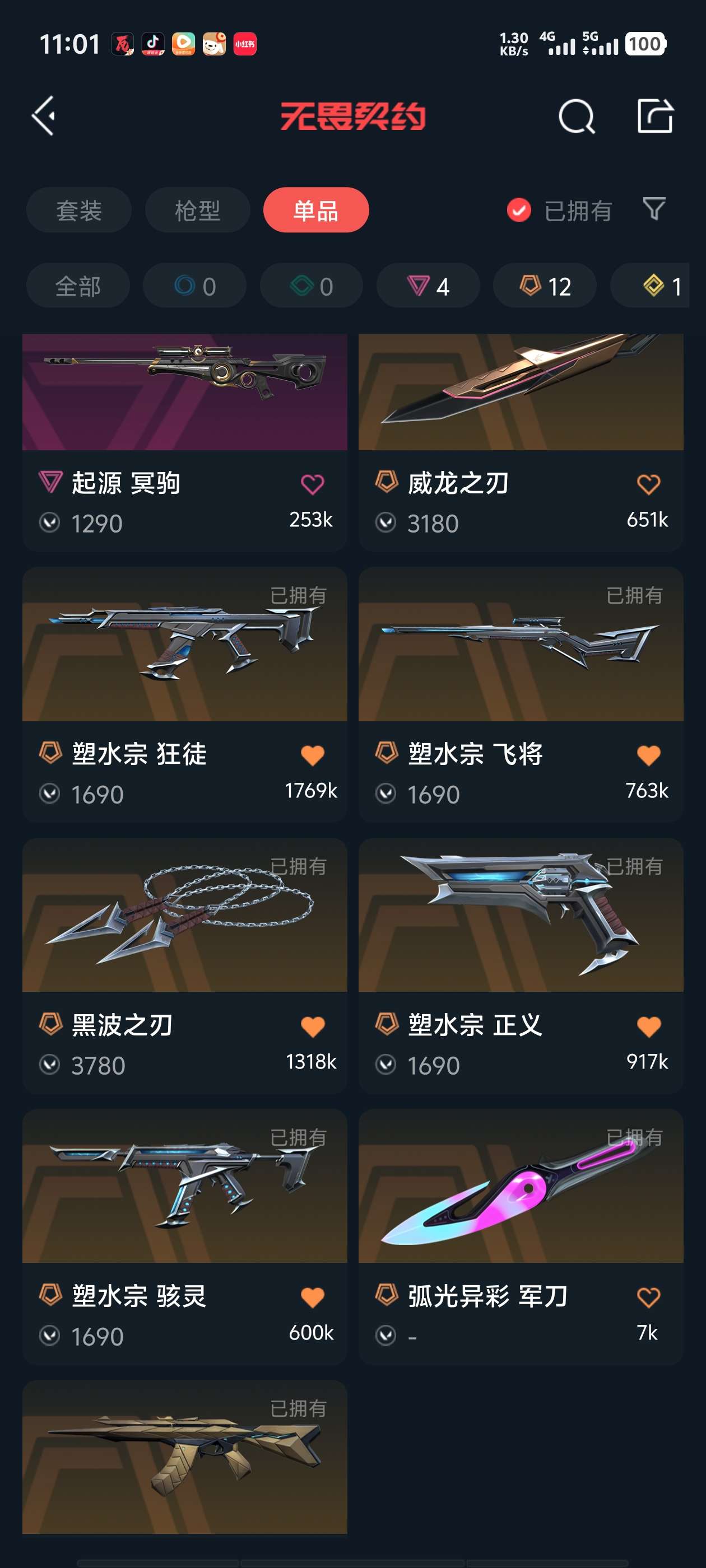
Task: Select the 单品 tab
Action: [315, 211]
